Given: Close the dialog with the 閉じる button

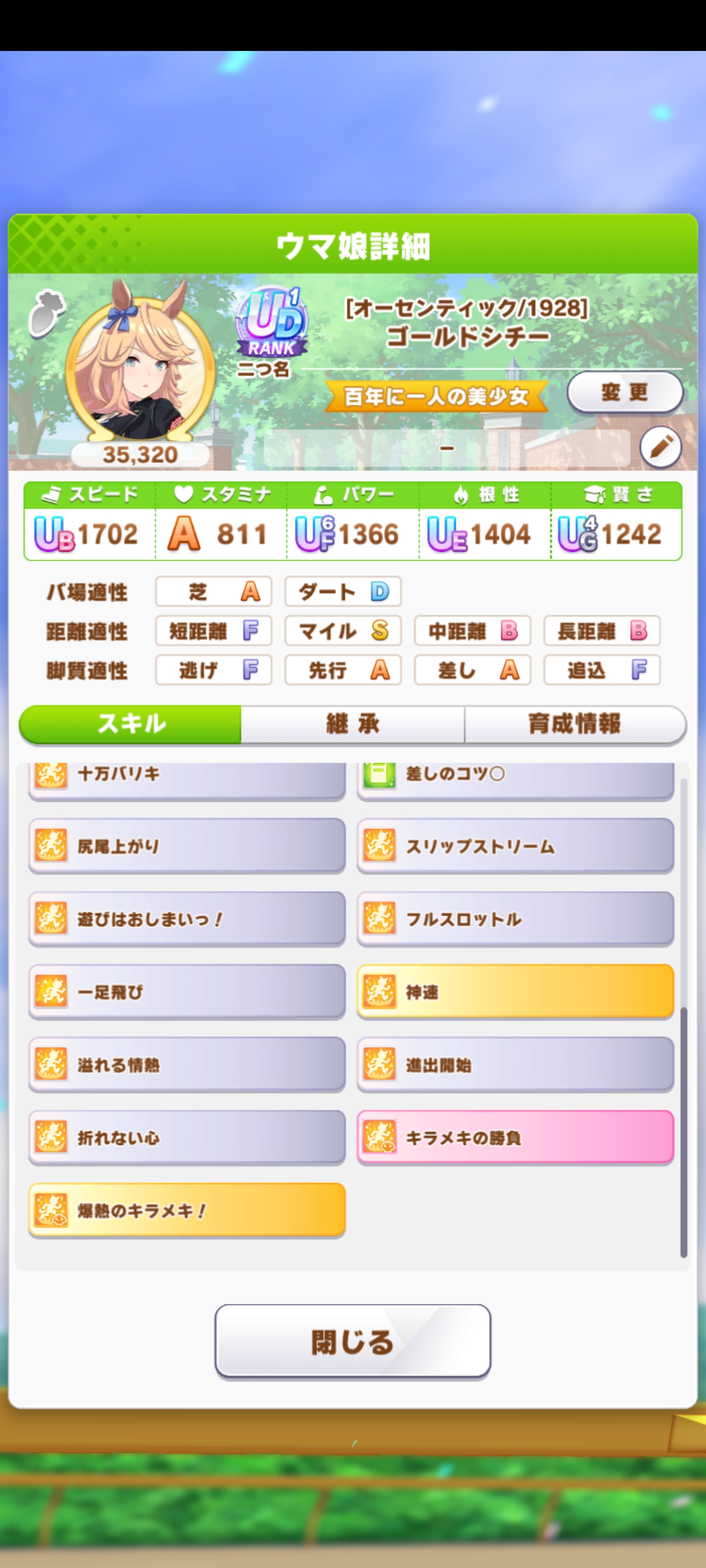Looking at the screenshot, I should [x=353, y=1341].
